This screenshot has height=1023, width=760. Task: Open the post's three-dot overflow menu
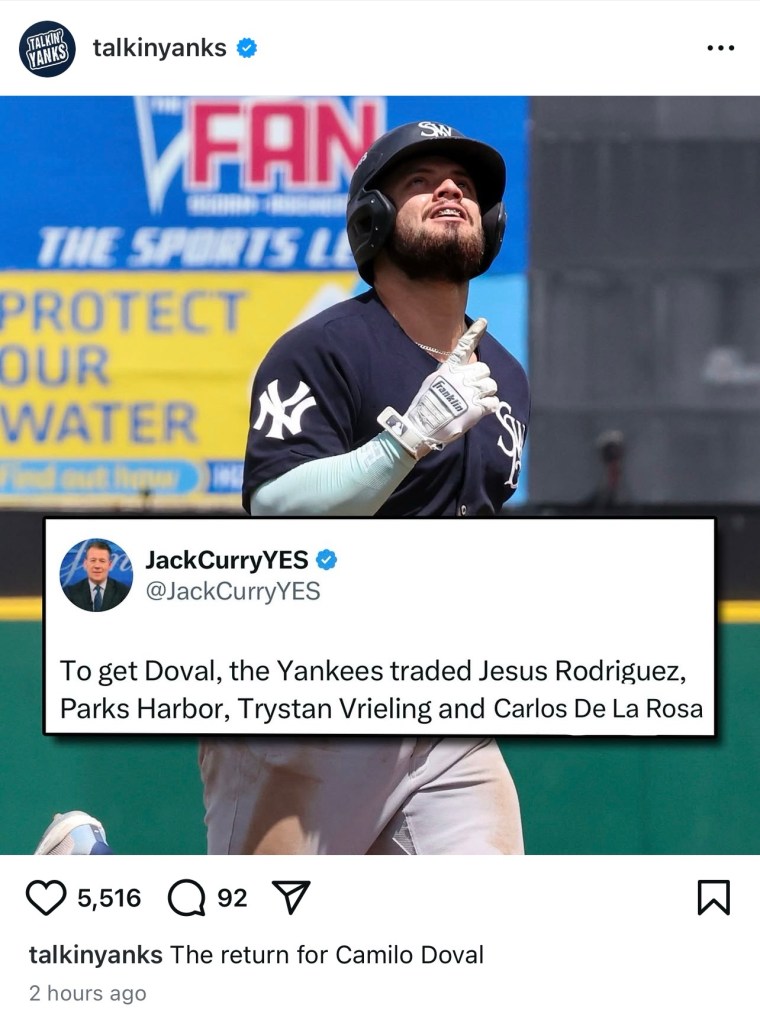coord(720,48)
